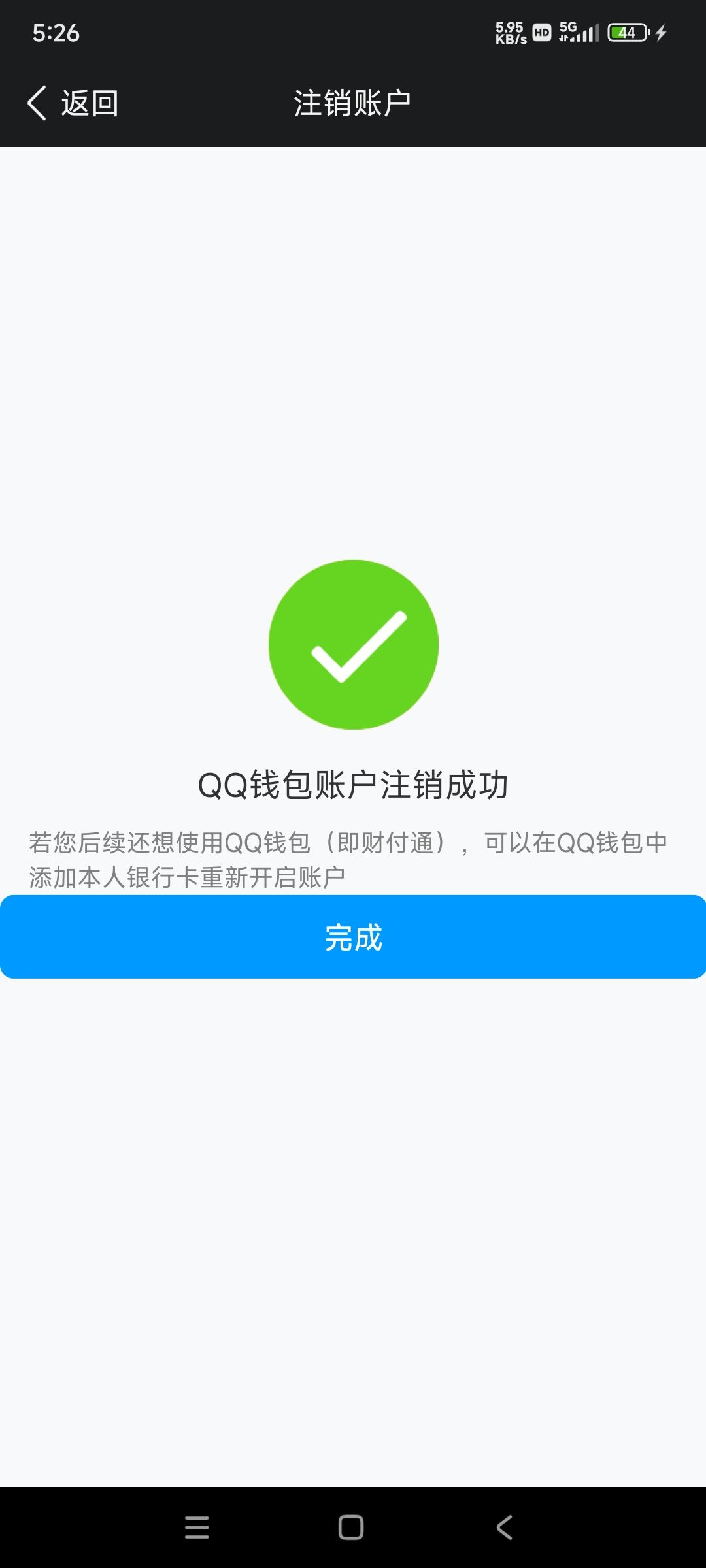Tap the HD icon in status bar
706x1568 pixels.
click(541, 33)
